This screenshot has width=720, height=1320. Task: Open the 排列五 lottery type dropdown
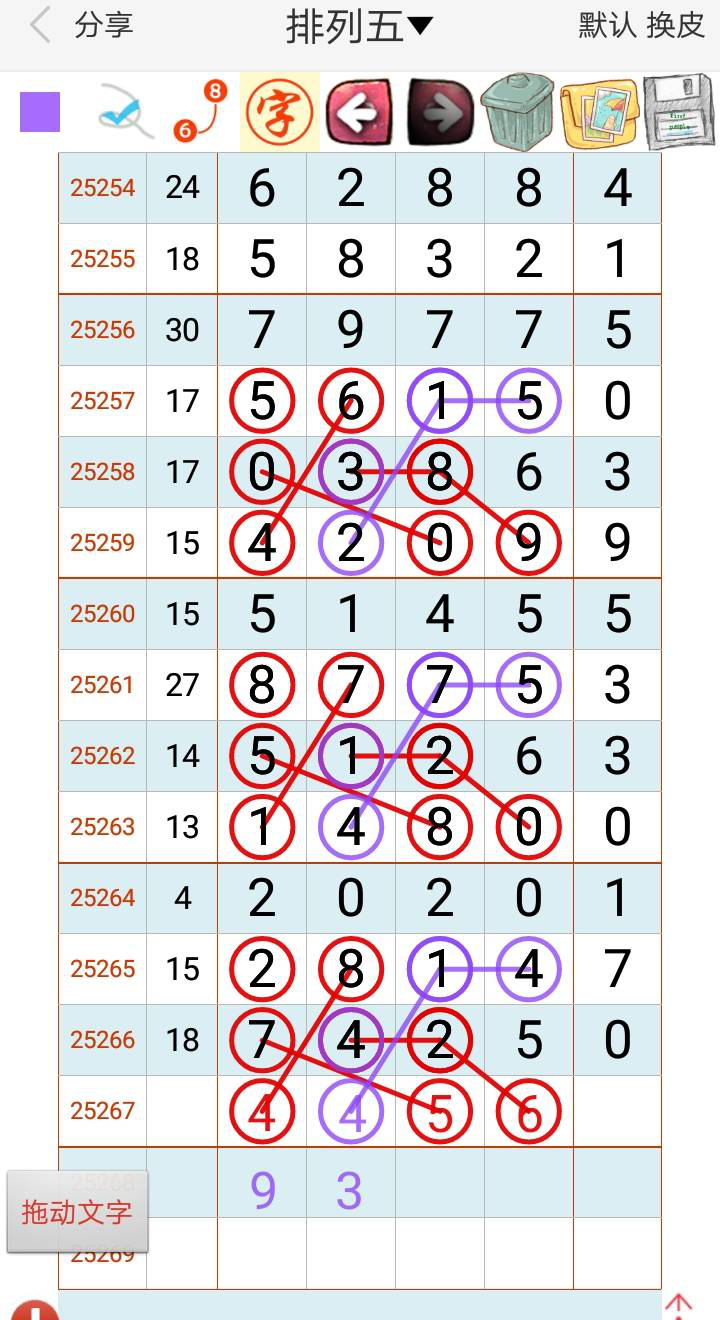(x=359, y=27)
